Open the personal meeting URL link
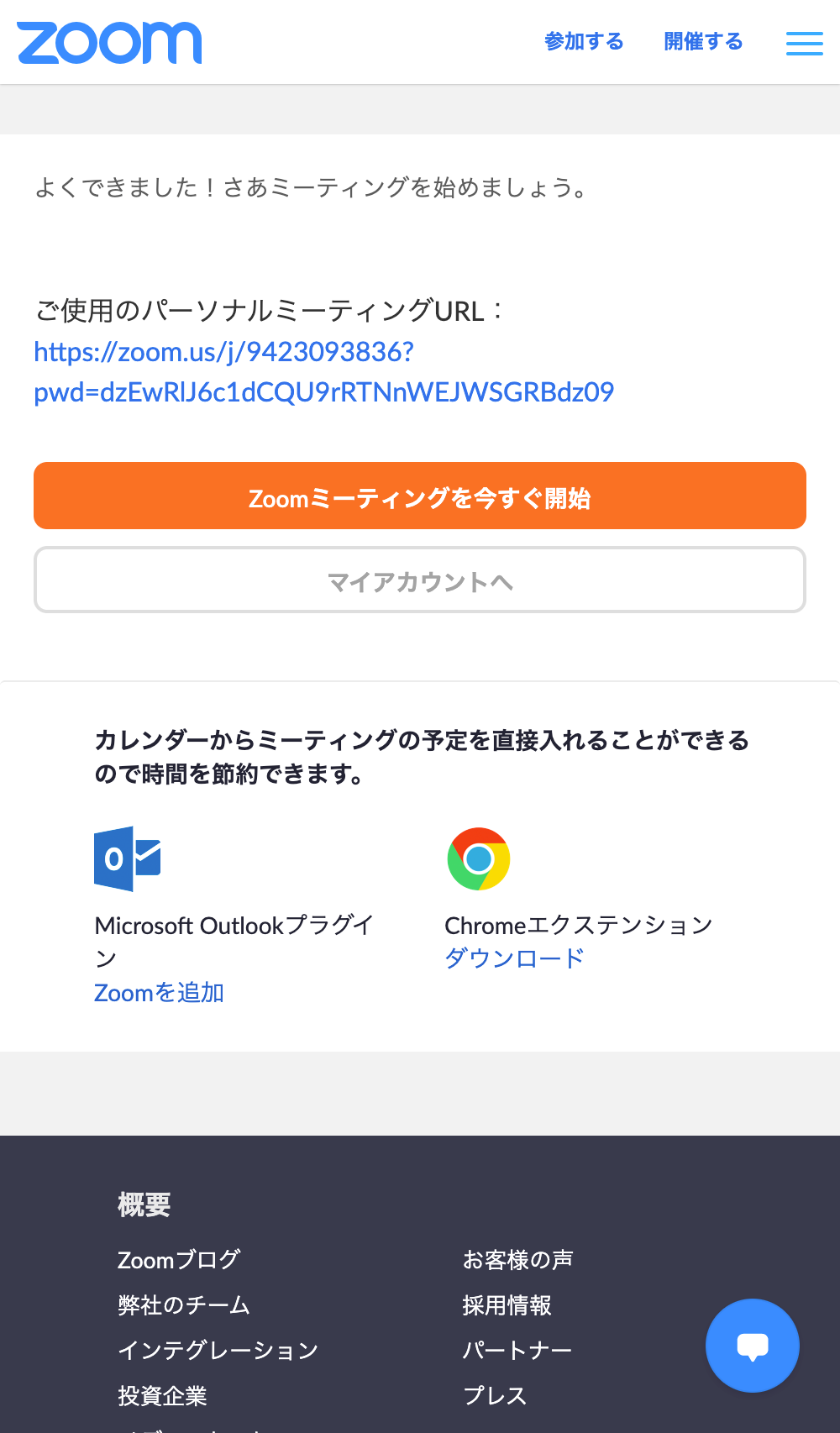Image resolution: width=840 pixels, height=1433 pixels. (324, 371)
